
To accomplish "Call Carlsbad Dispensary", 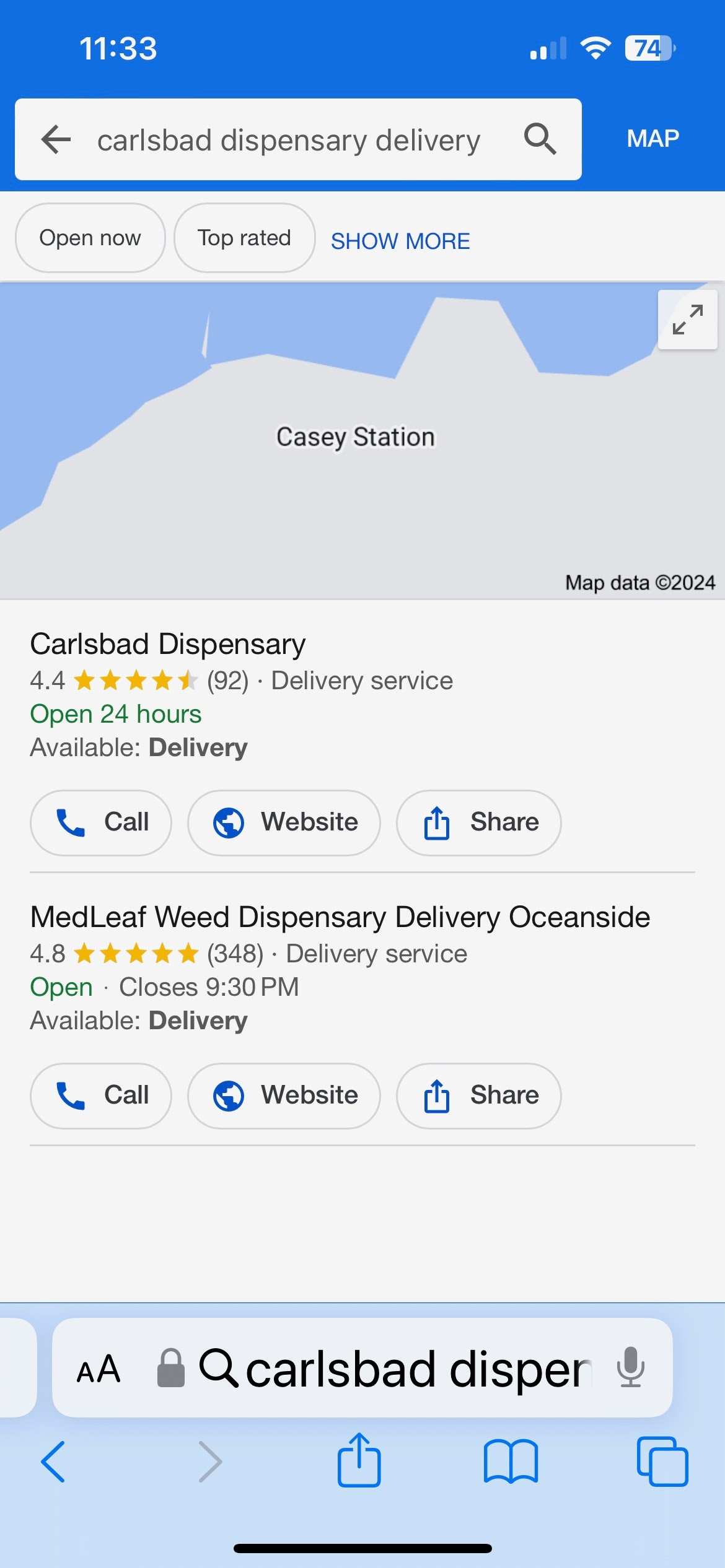I will point(101,823).
